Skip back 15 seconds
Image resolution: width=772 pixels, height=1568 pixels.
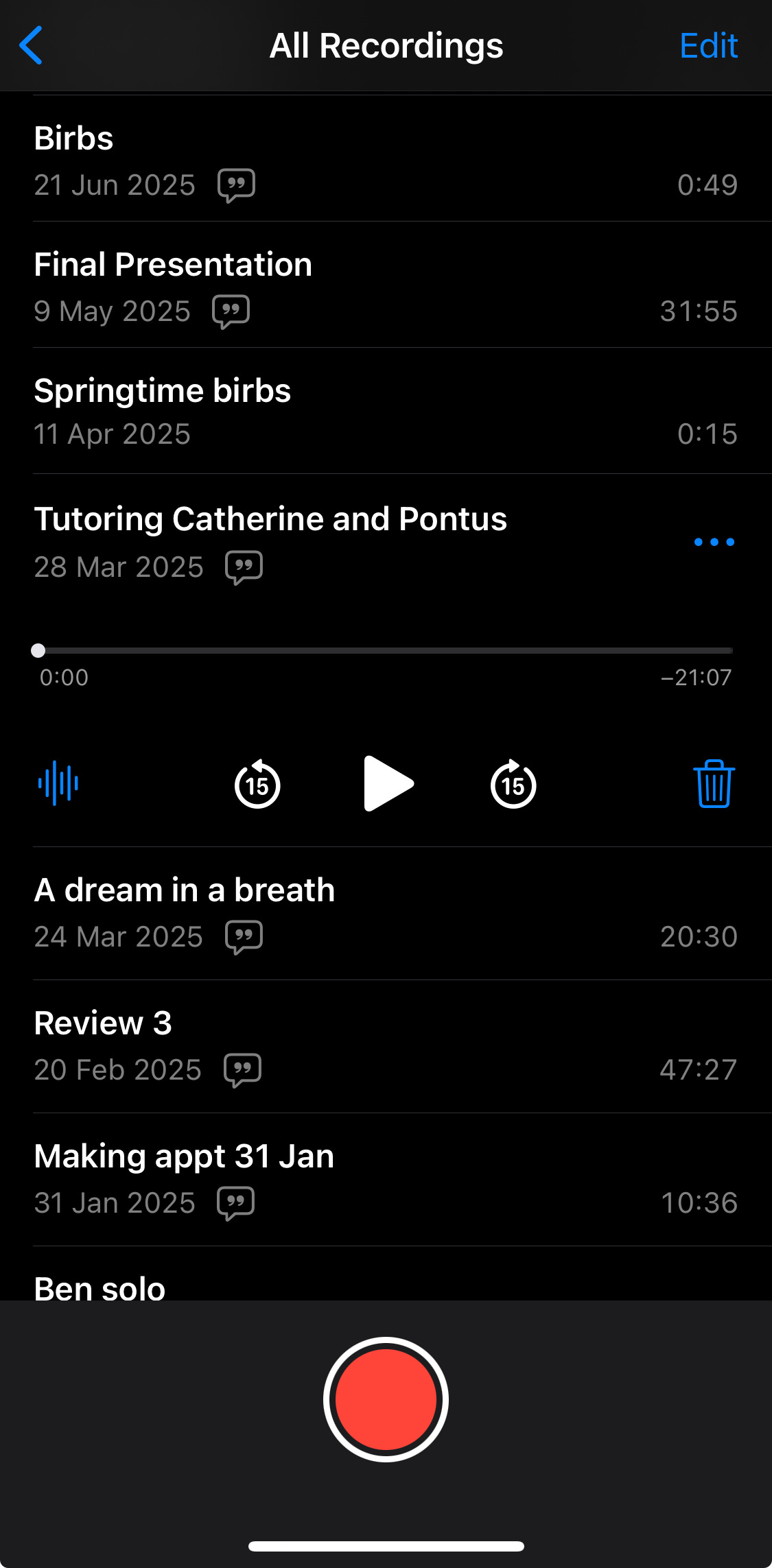point(257,784)
